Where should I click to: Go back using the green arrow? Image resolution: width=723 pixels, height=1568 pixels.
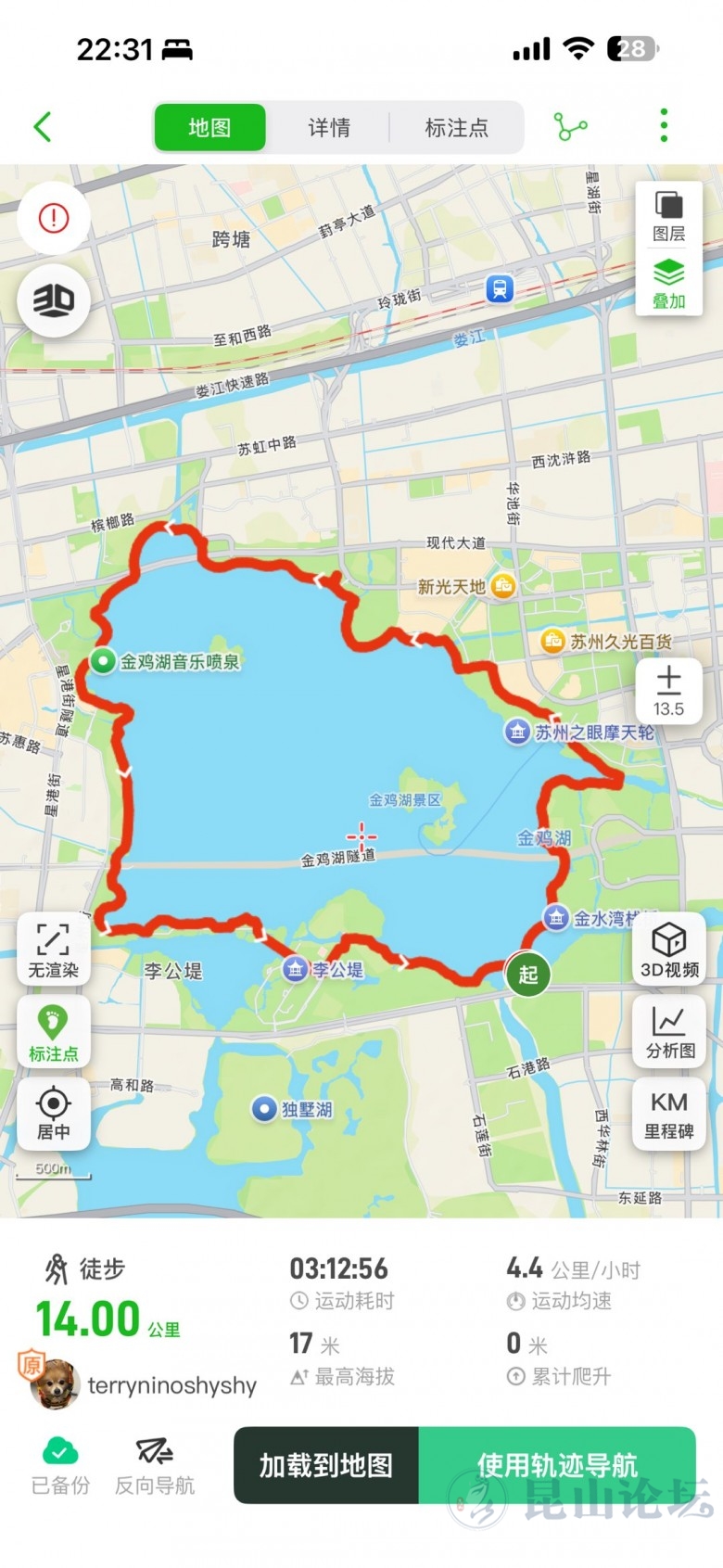tap(43, 127)
